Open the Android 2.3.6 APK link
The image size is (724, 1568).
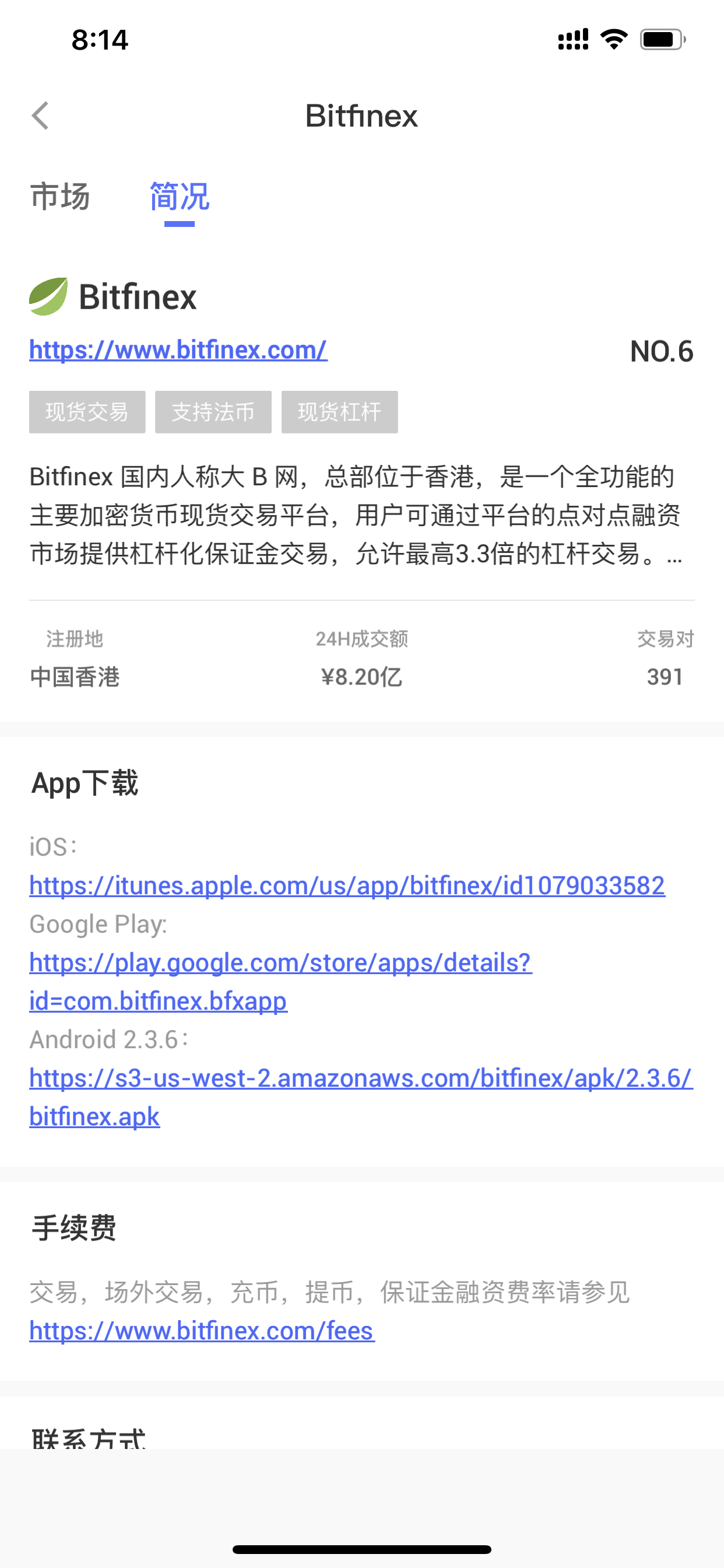pyautogui.click(x=361, y=1097)
